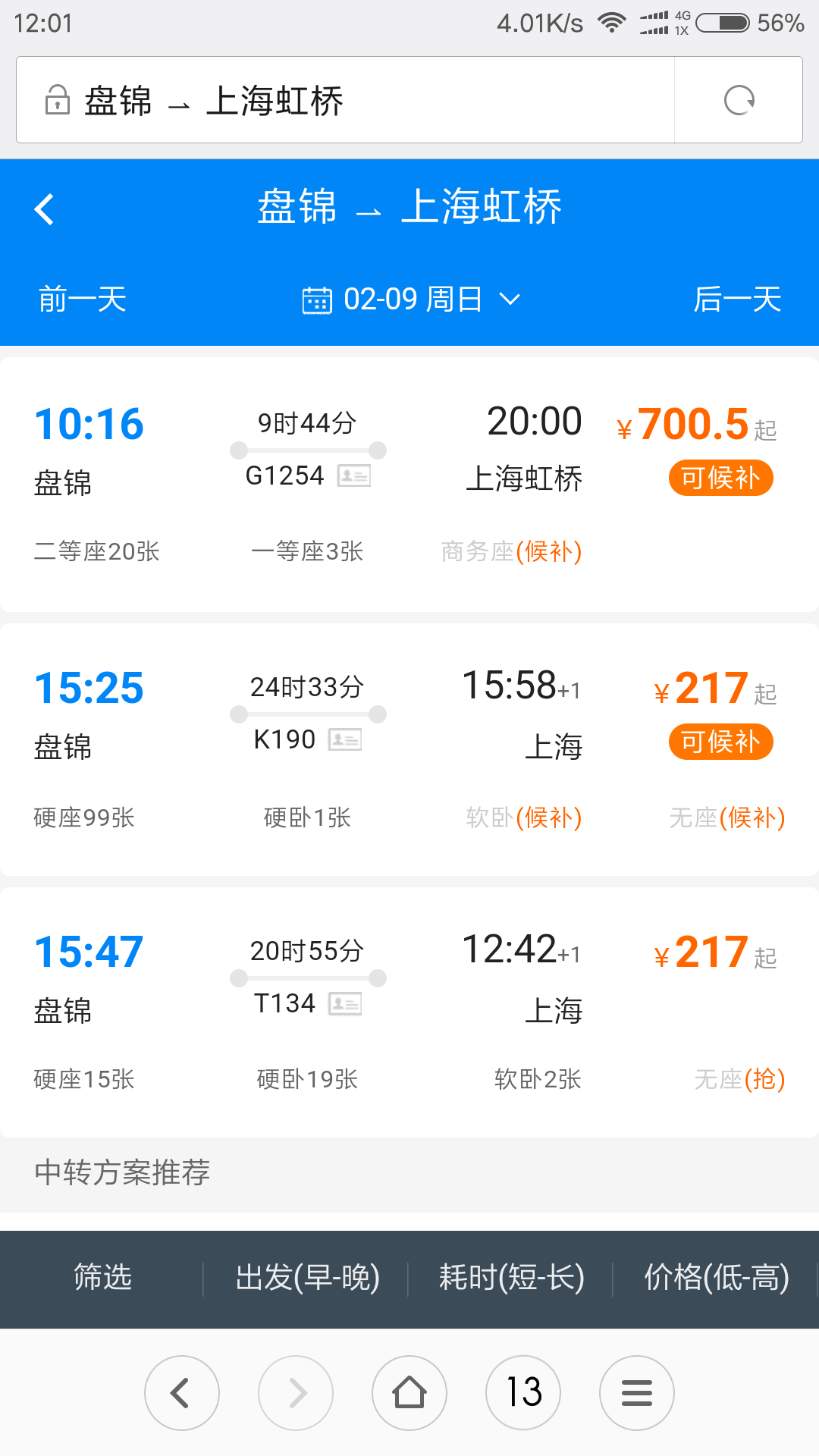This screenshot has height=1456, width=819.
Task: Show the 13 open browser tabs
Action: point(523,1393)
